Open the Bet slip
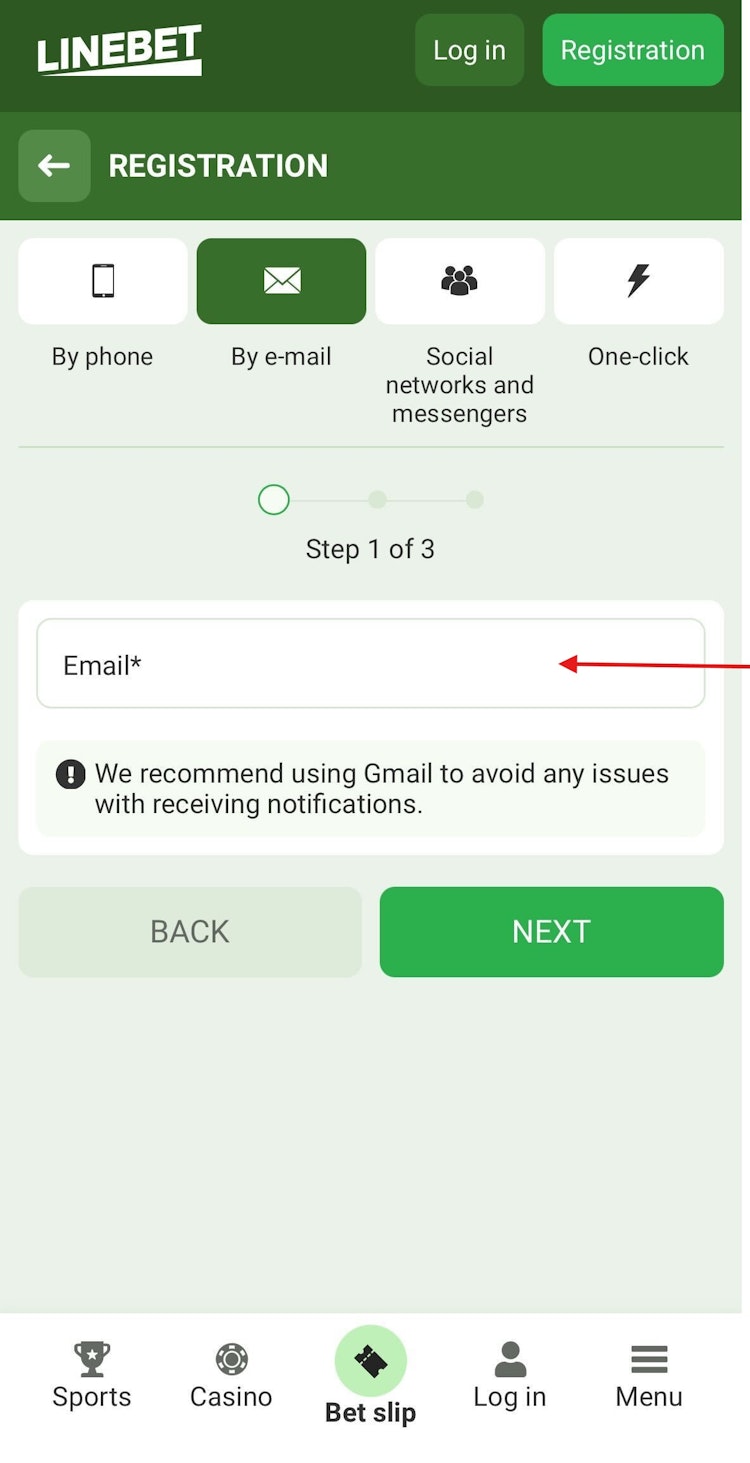This screenshot has height=1463, width=750. (370, 1376)
